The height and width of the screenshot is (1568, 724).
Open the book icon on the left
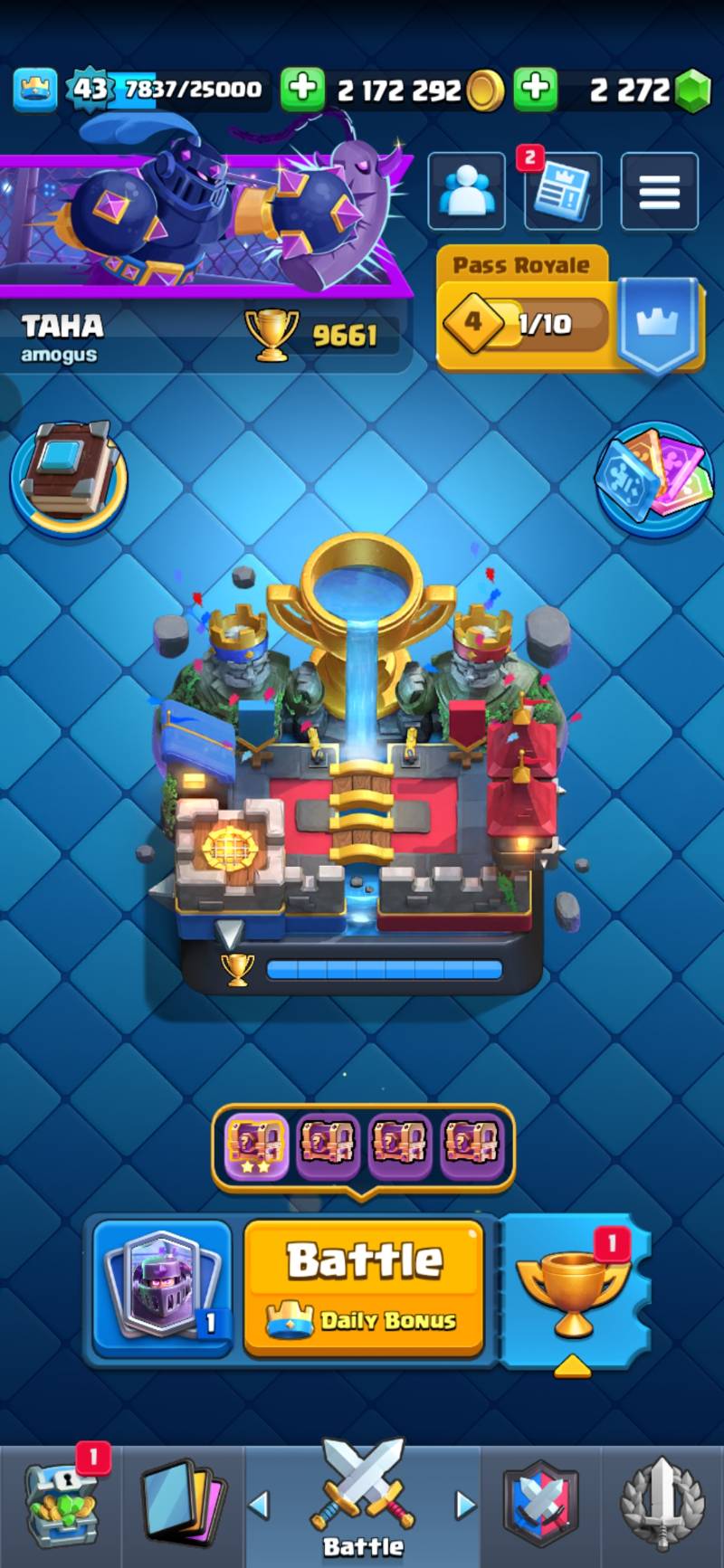point(70,475)
